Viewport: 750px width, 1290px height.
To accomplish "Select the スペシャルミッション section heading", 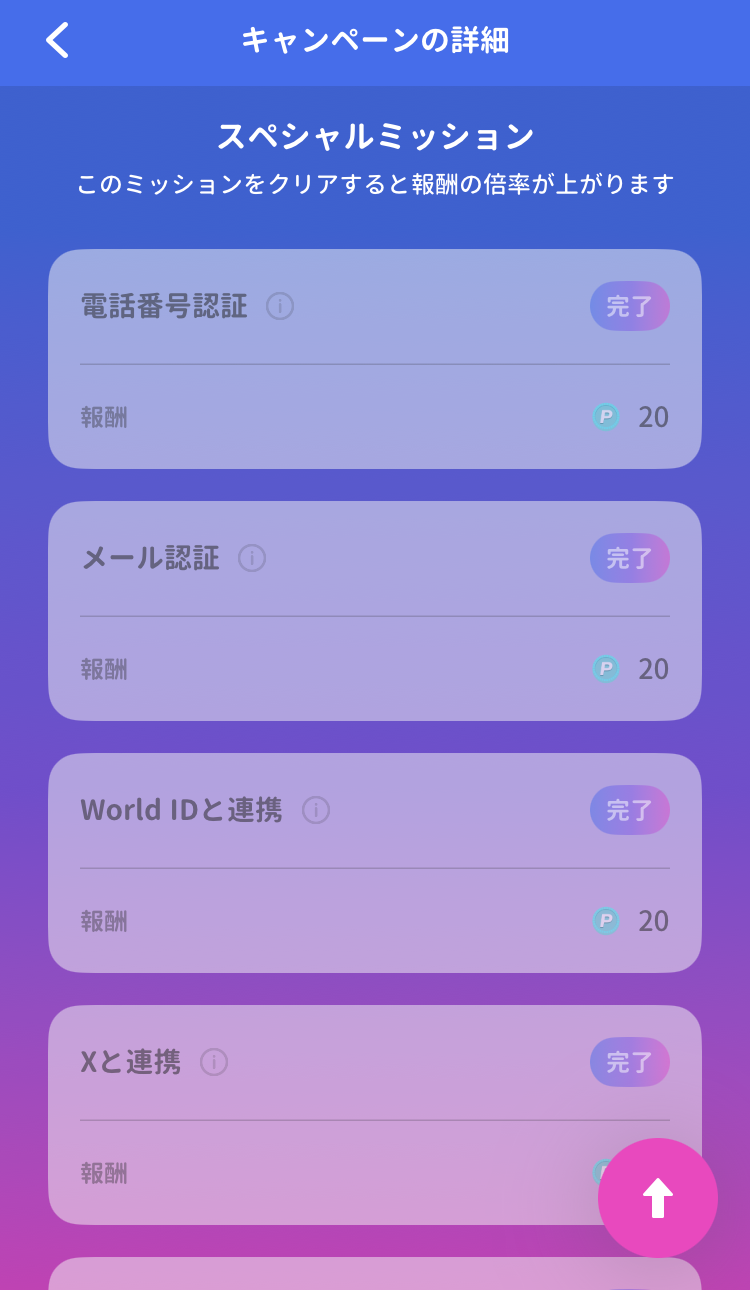I will tap(374, 136).
